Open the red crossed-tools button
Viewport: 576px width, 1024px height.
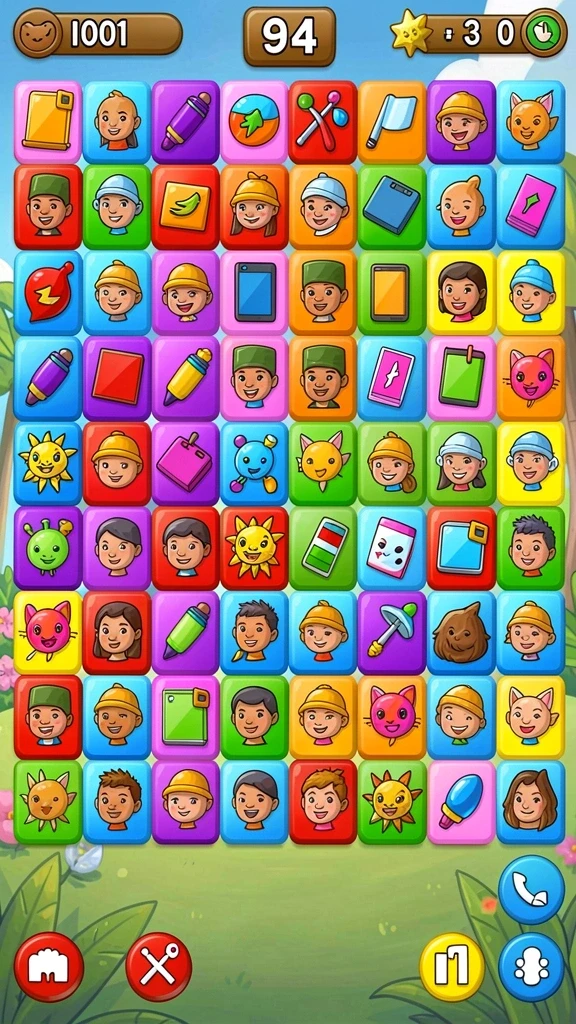click(x=159, y=967)
